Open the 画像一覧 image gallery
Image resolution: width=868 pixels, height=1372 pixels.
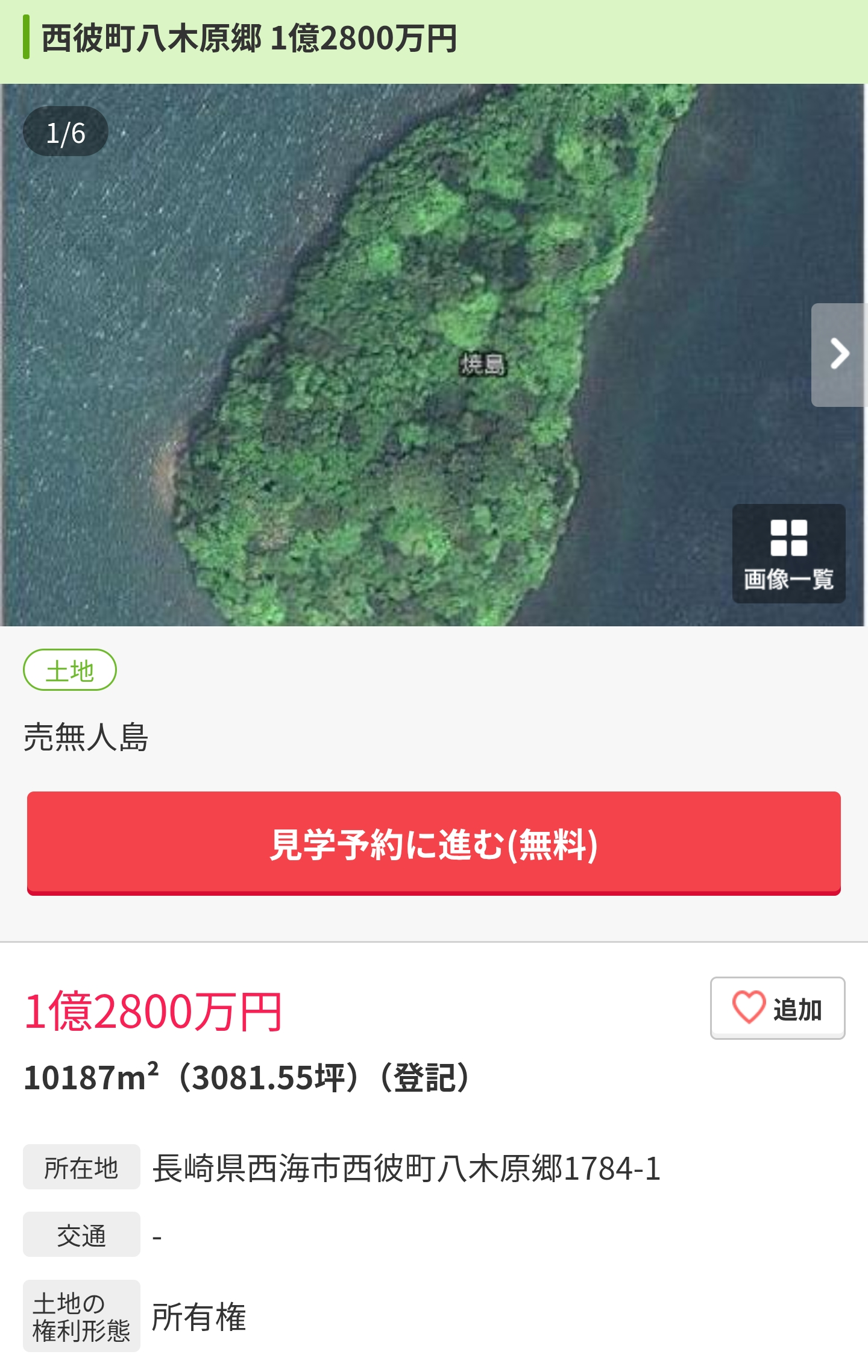(788, 553)
